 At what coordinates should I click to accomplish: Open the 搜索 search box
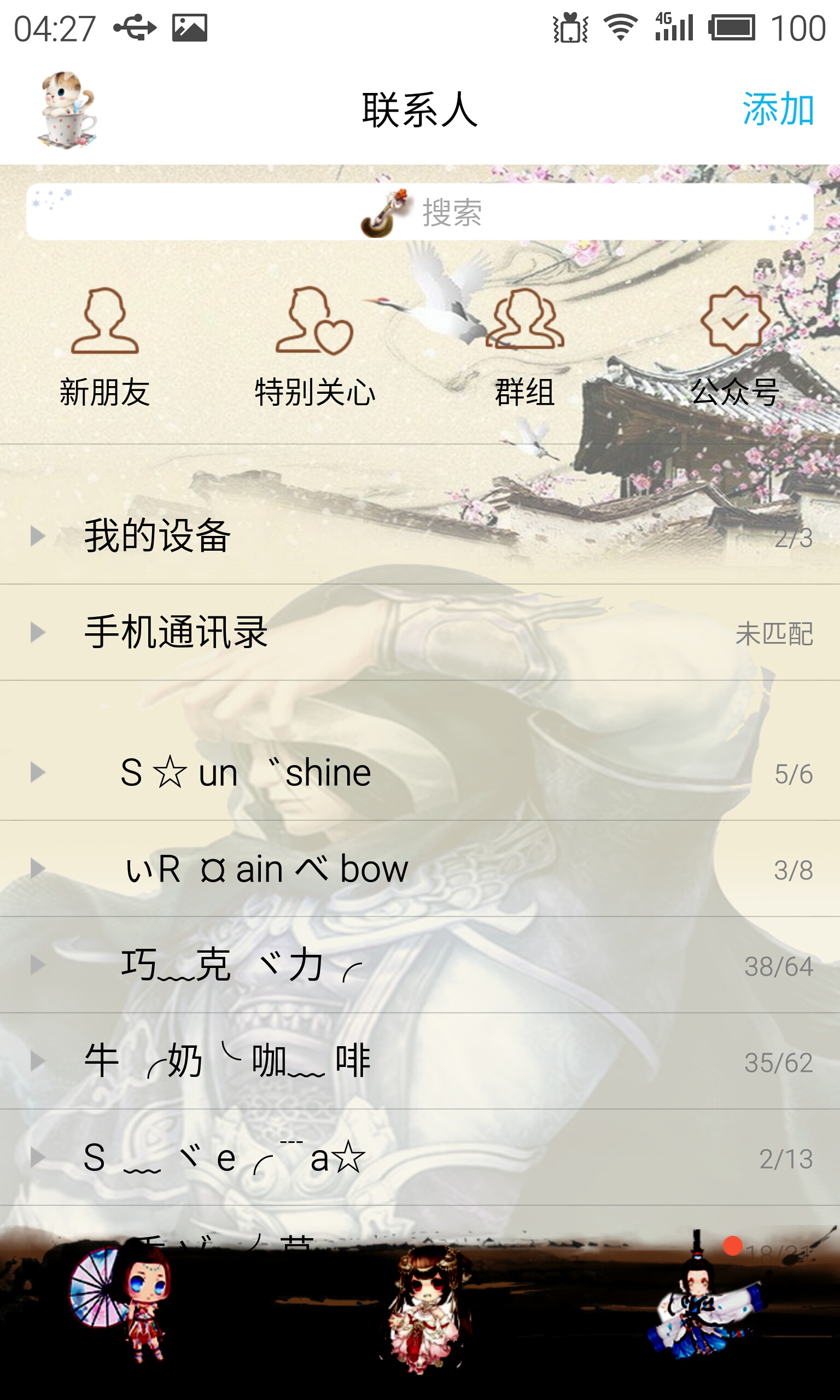[420, 212]
